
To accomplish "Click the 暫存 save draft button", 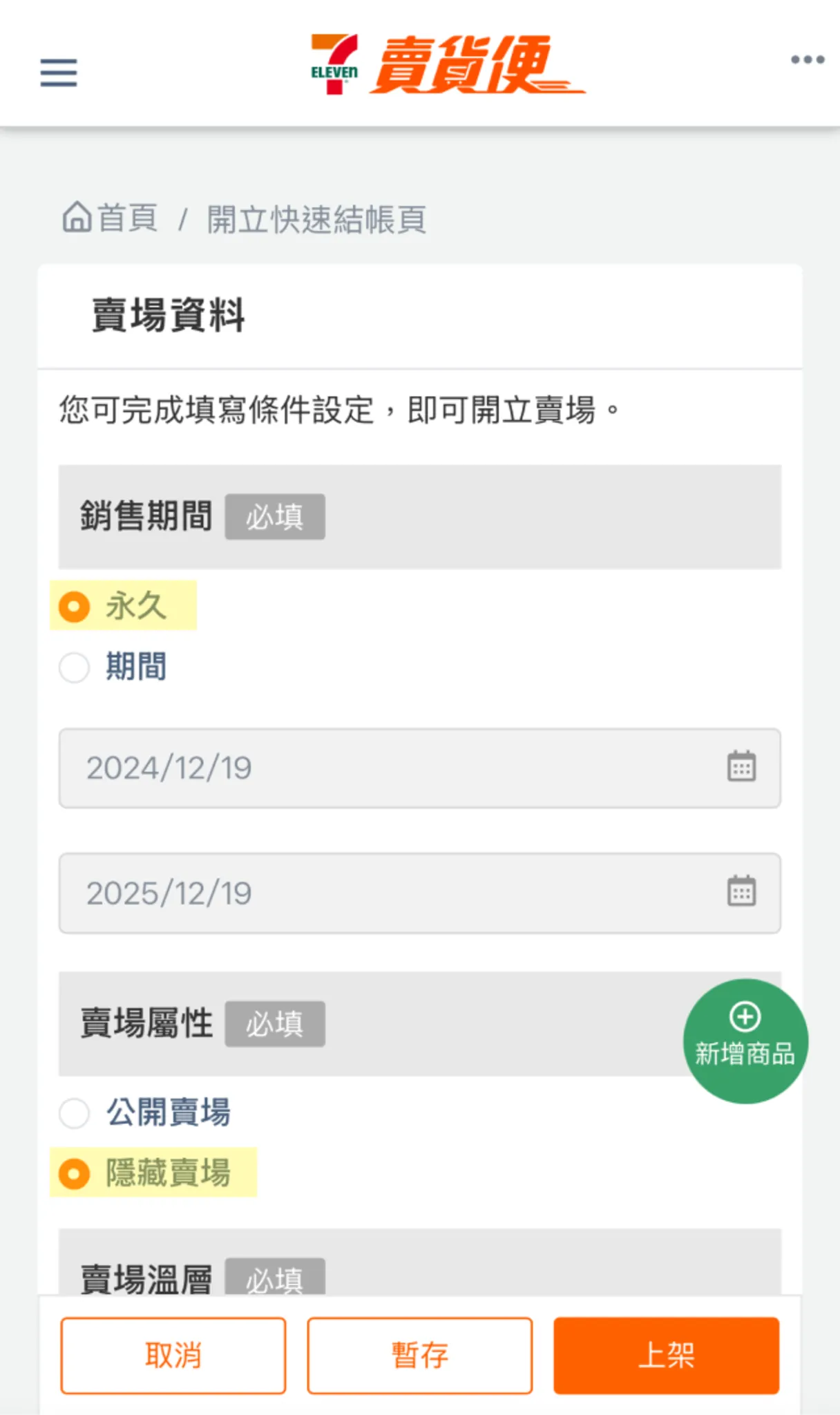I will point(419,1355).
